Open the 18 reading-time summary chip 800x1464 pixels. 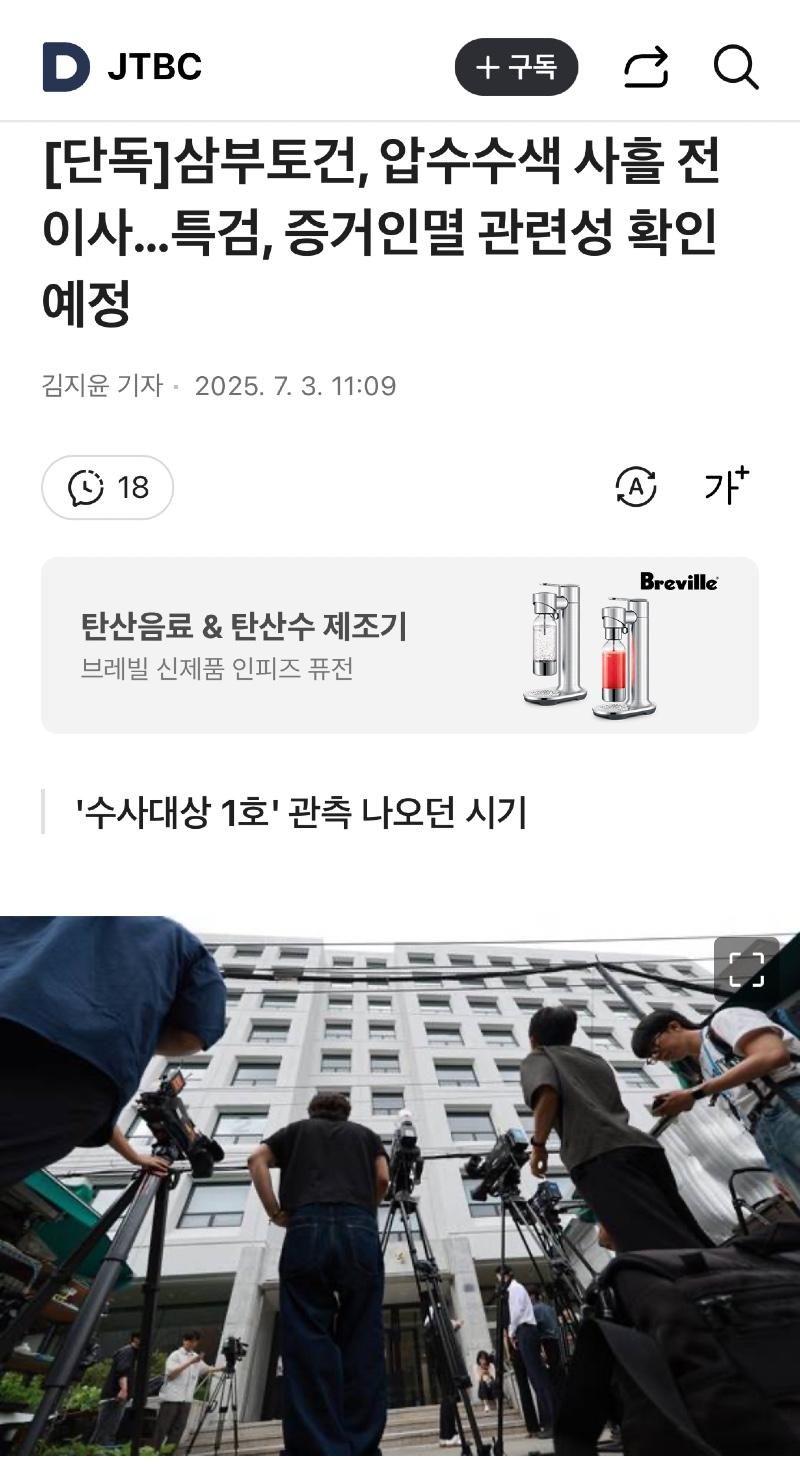[x=108, y=487]
